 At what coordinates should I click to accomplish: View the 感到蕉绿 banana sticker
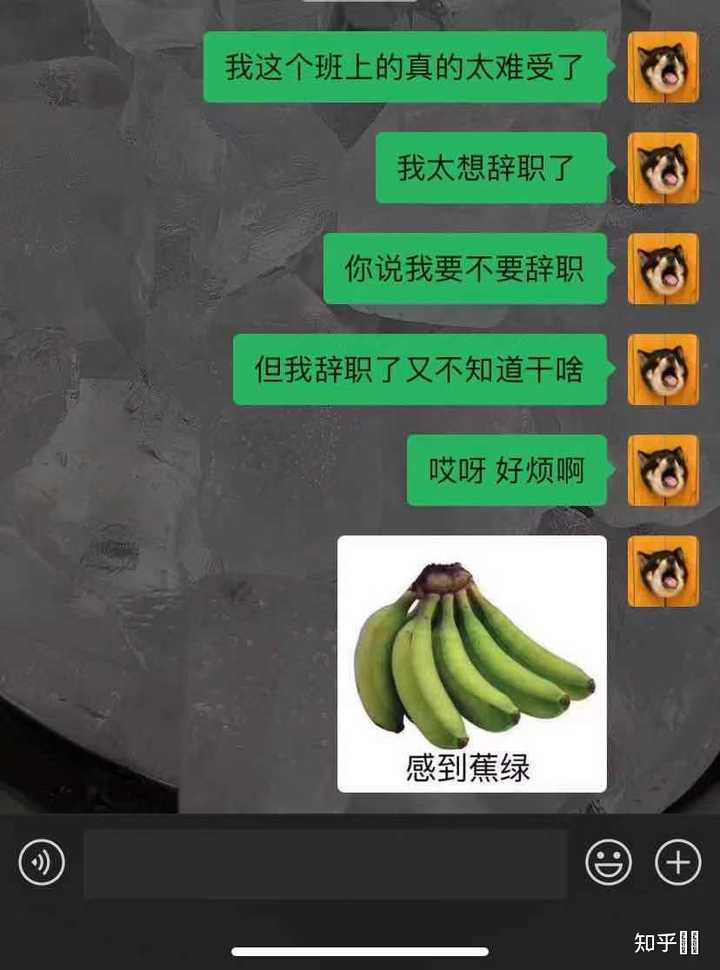point(472,664)
